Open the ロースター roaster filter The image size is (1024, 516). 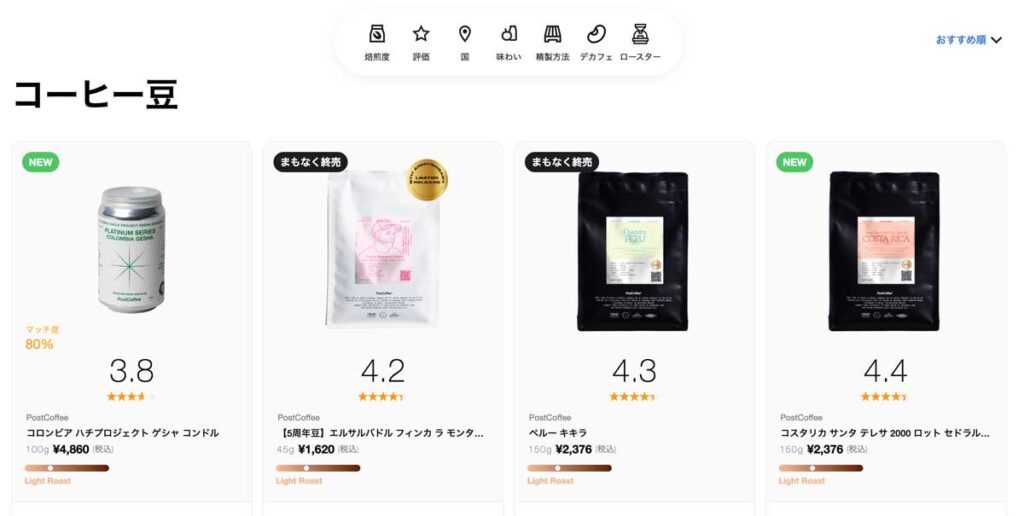coord(640,42)
